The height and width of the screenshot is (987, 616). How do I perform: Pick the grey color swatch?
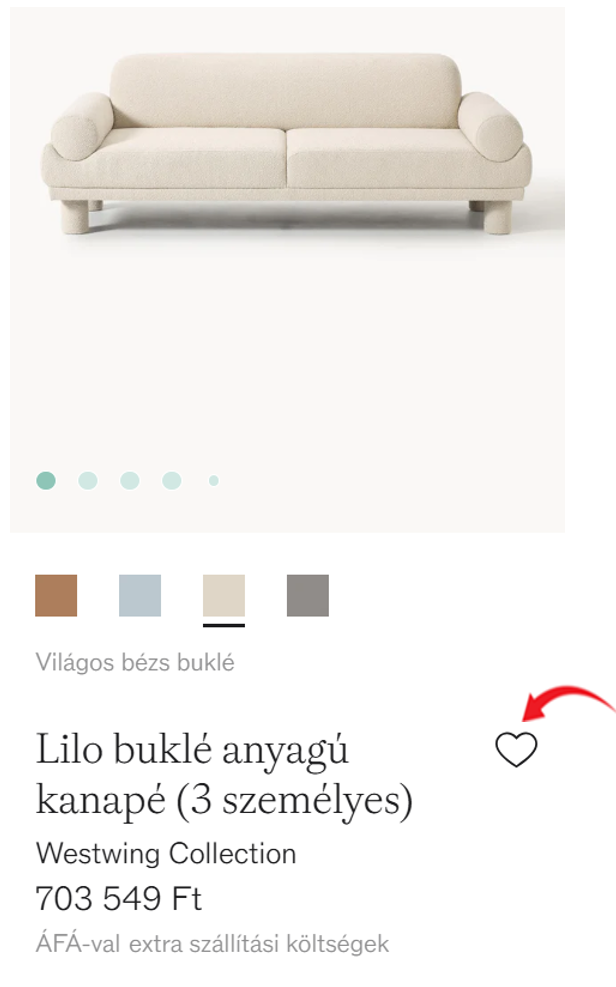(308, 595)
